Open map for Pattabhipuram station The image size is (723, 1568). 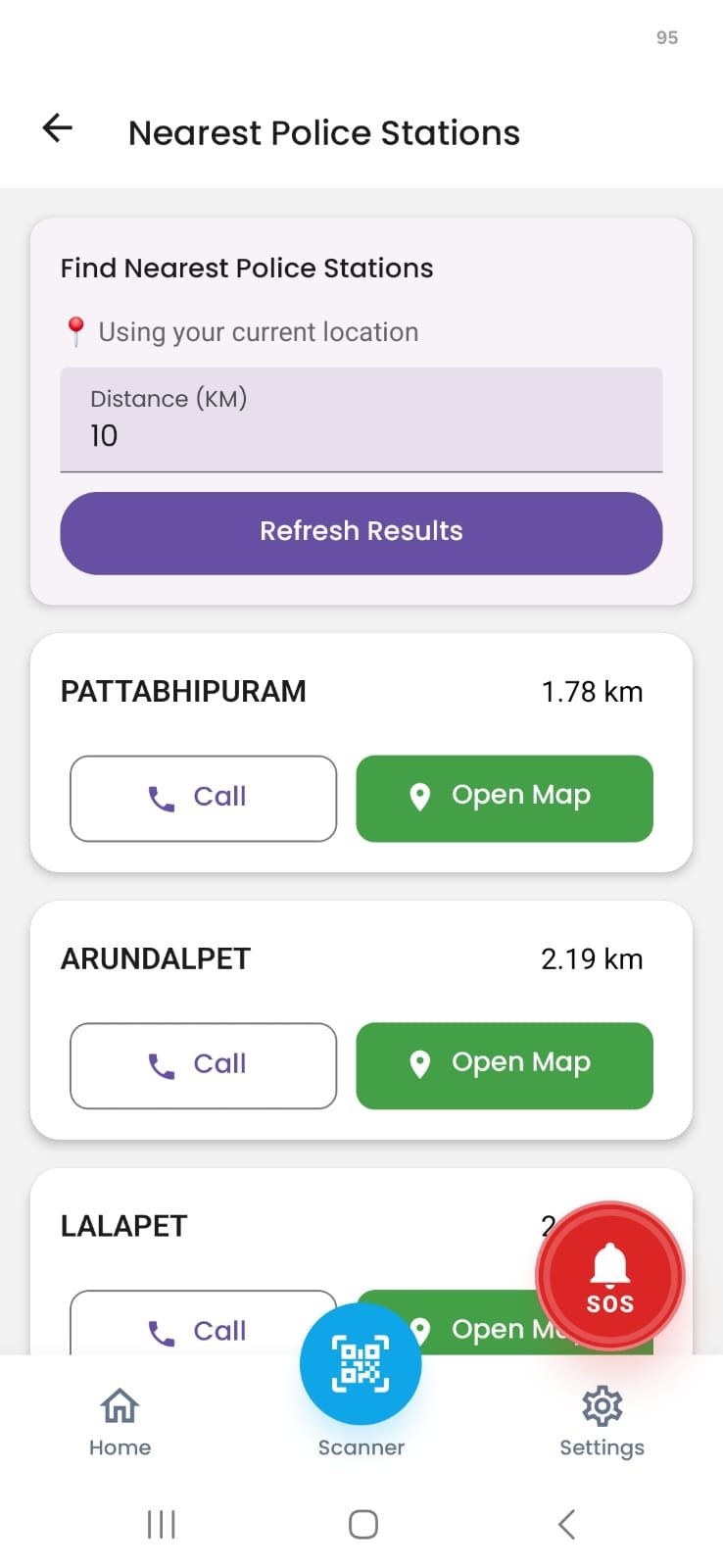tap(505, 798)
